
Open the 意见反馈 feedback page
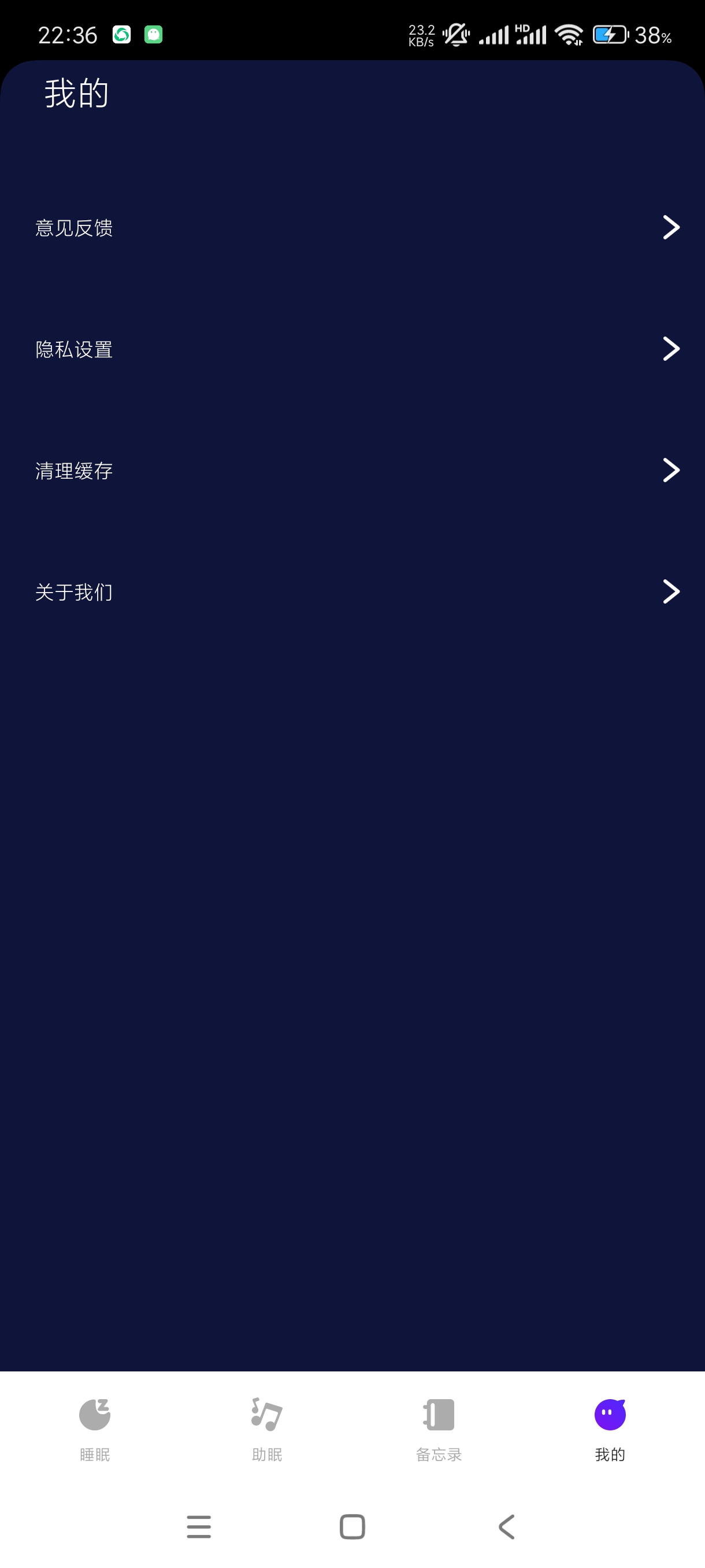74,228
